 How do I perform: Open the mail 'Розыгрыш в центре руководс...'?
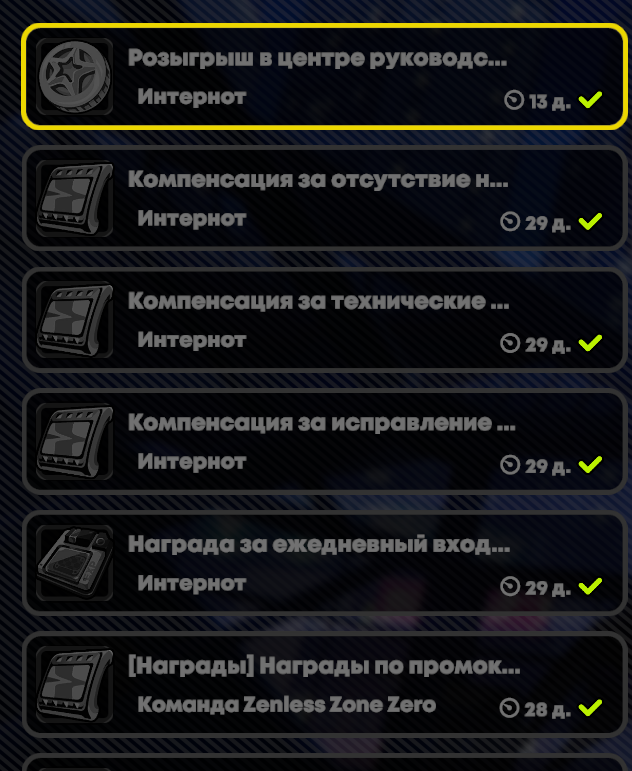point(324,77)
